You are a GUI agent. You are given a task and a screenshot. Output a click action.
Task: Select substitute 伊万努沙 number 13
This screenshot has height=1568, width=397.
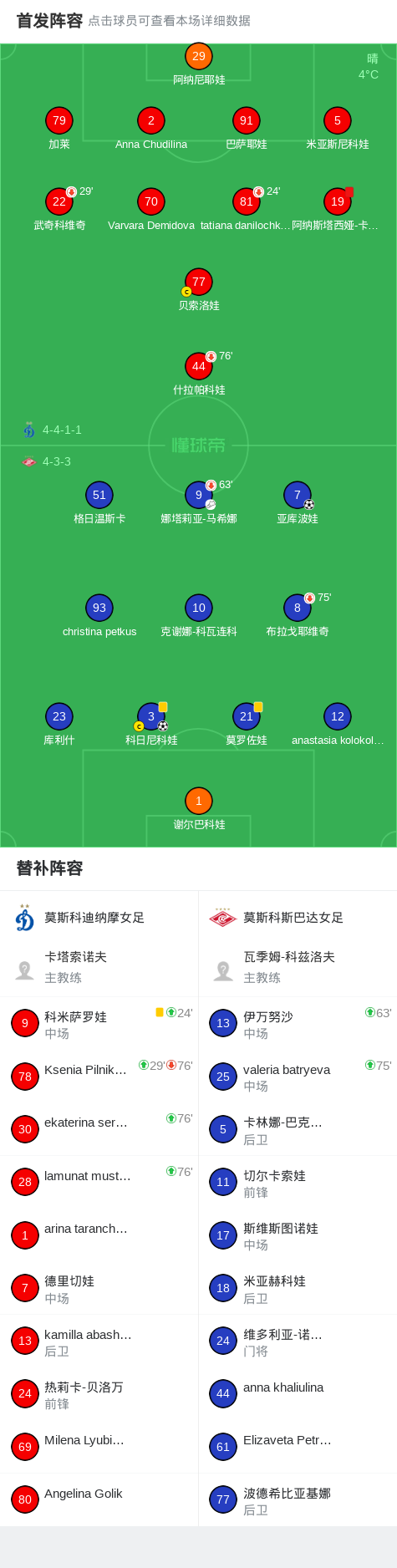pos(298,1024)
